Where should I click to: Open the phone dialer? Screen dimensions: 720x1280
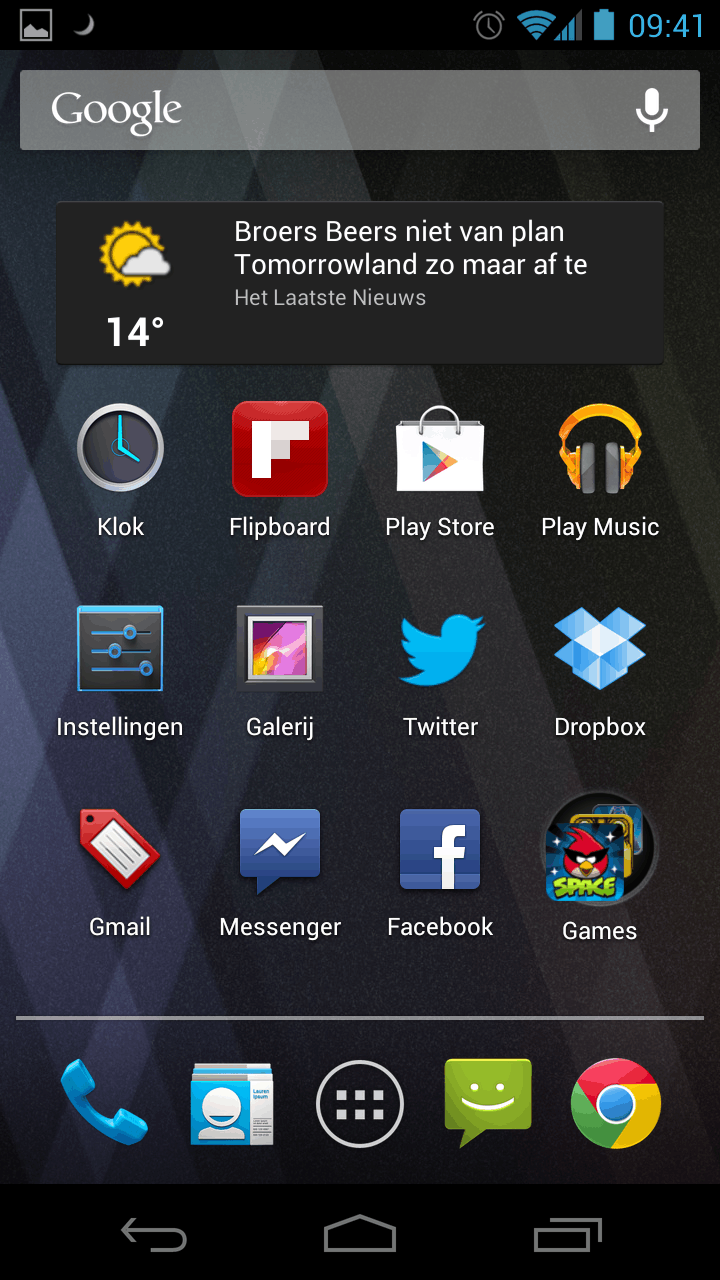[x=104, y=1103]
